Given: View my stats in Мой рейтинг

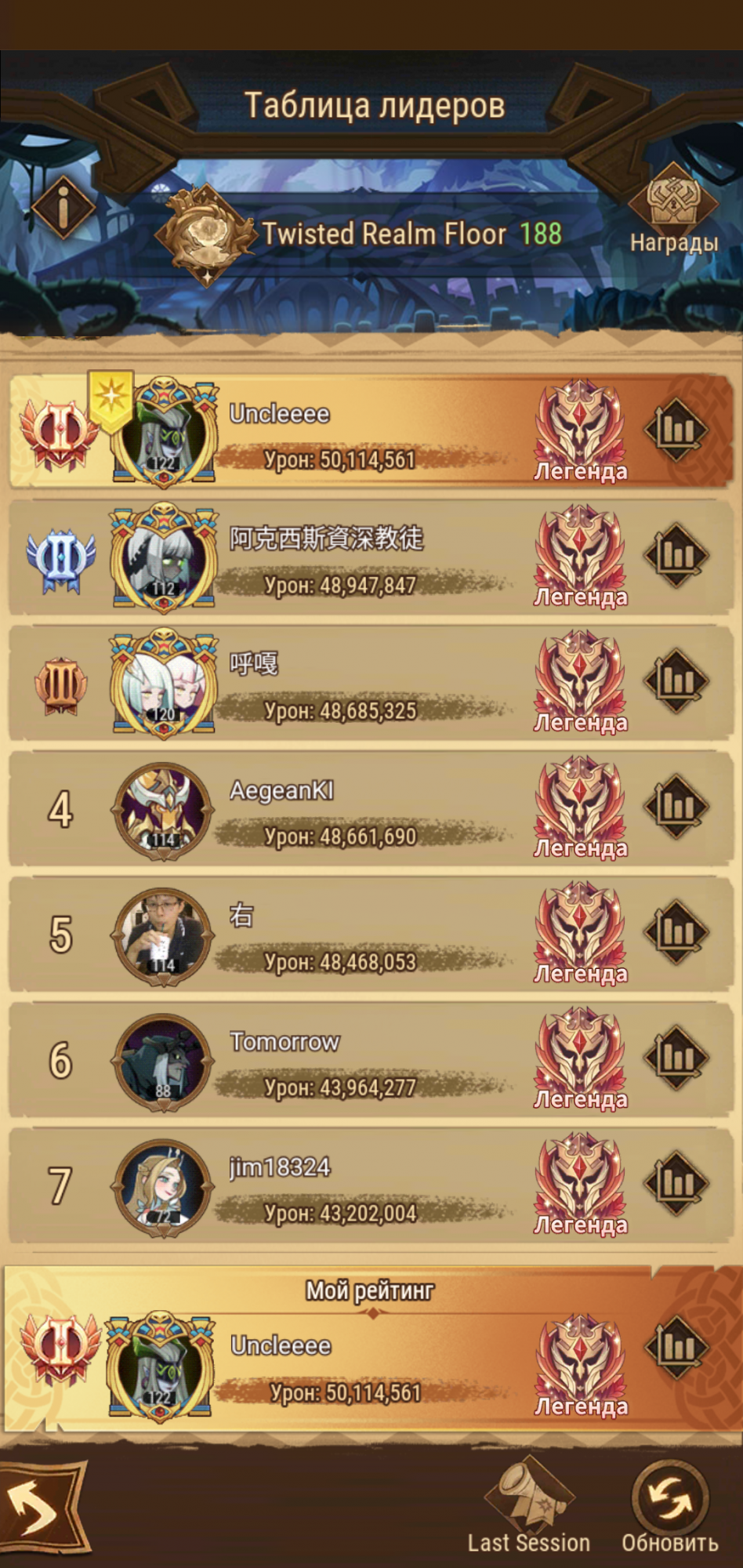Looking at the screenshot, I should pos(676,1347).
